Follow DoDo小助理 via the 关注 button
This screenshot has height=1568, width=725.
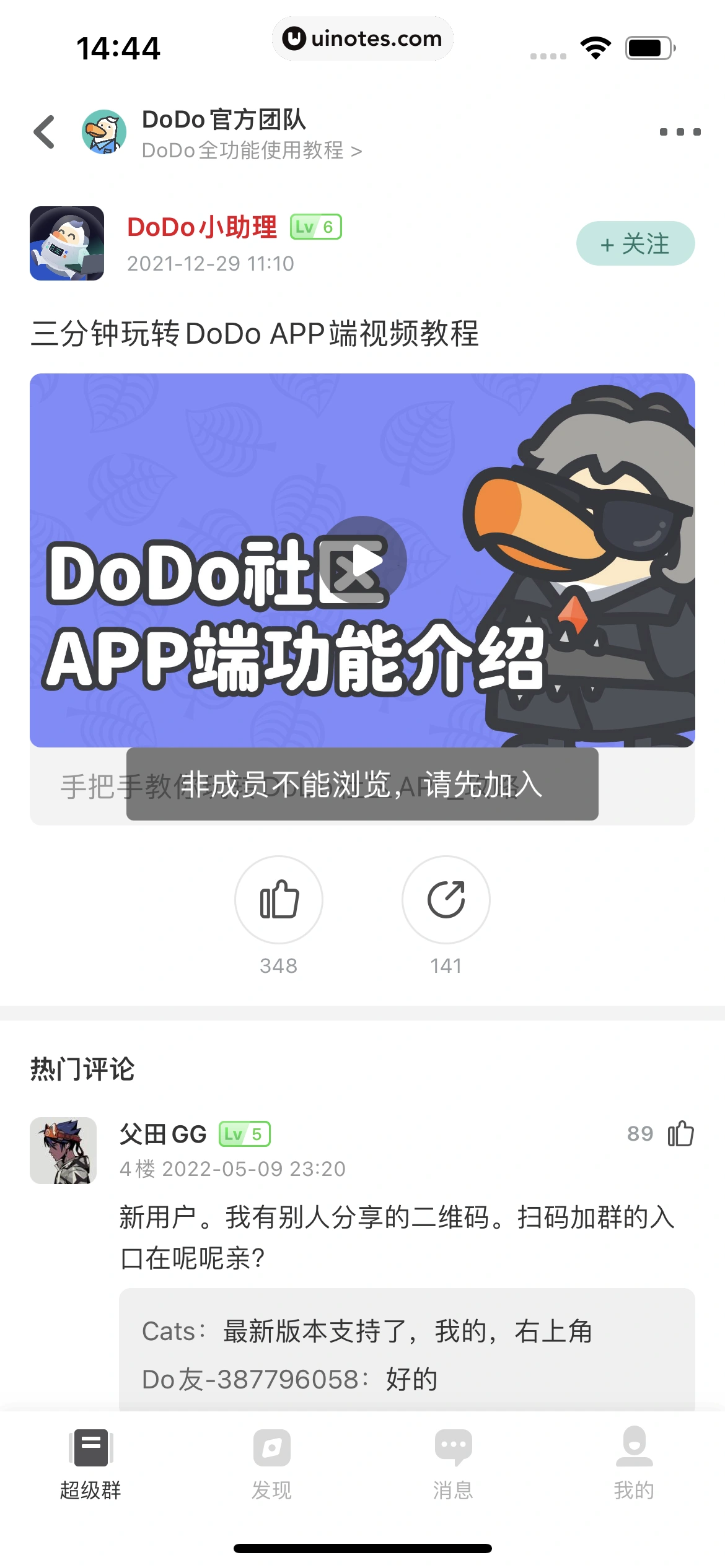[x=635, y=243]
